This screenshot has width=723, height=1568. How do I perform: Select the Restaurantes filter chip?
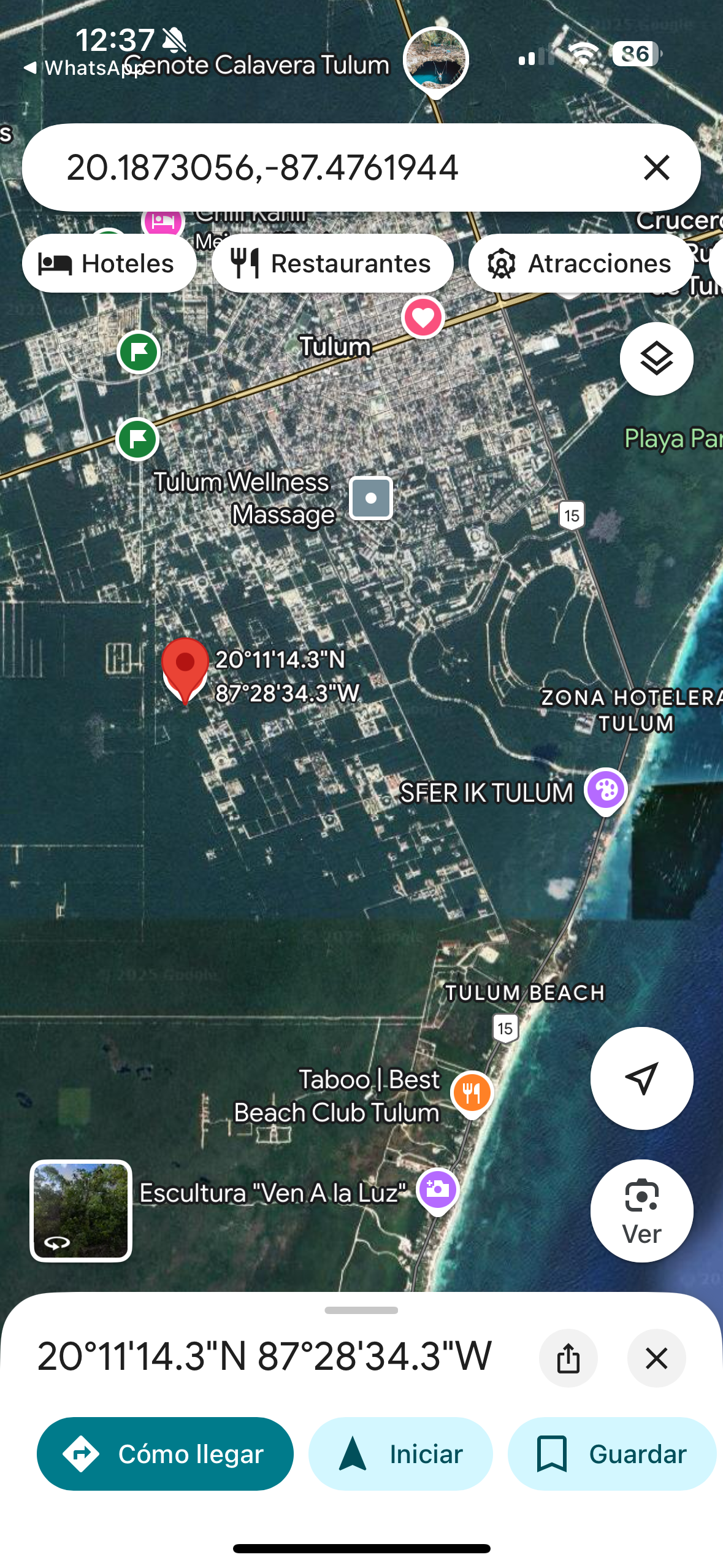click(332, 264)
